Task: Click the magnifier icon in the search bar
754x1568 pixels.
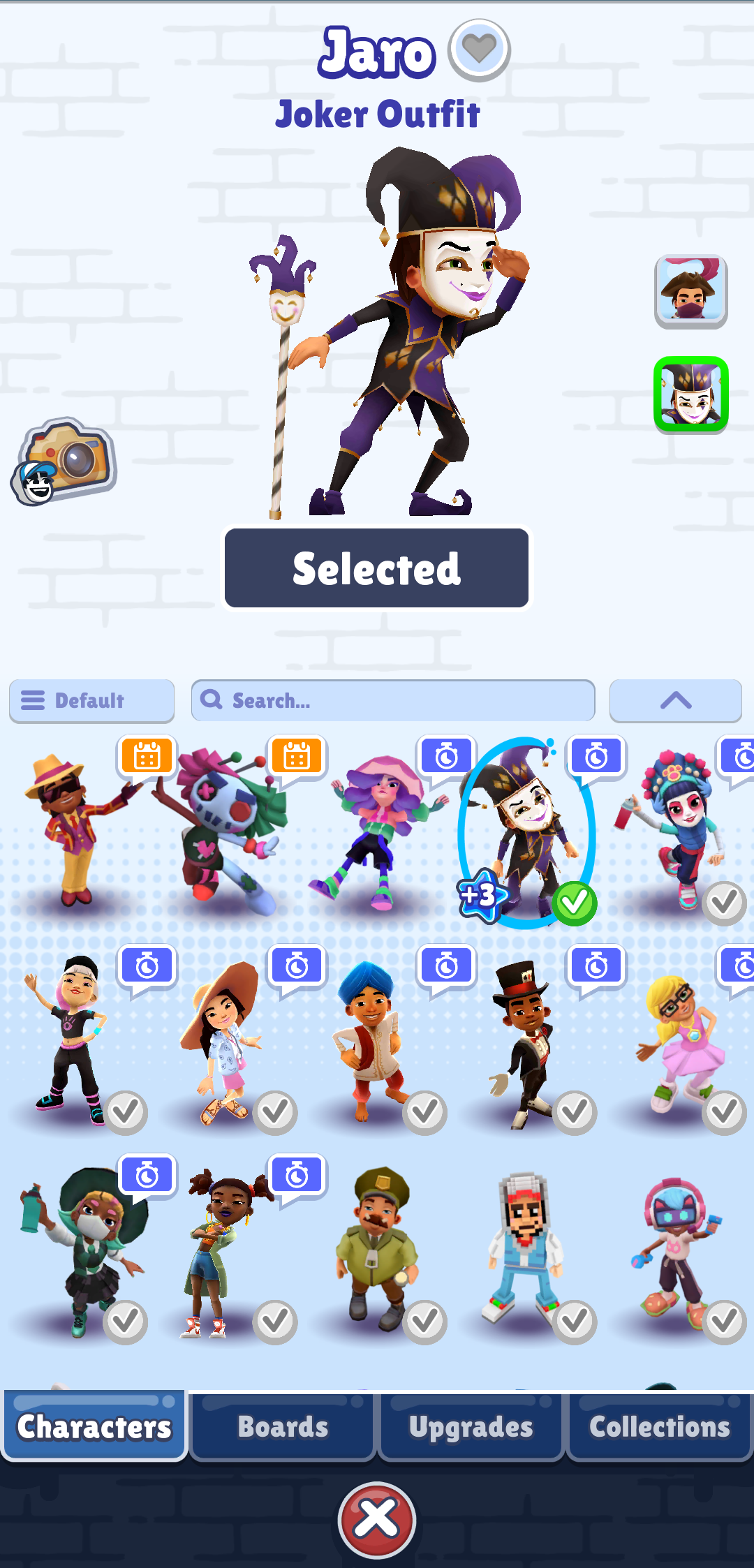Action: pos(212,700)
